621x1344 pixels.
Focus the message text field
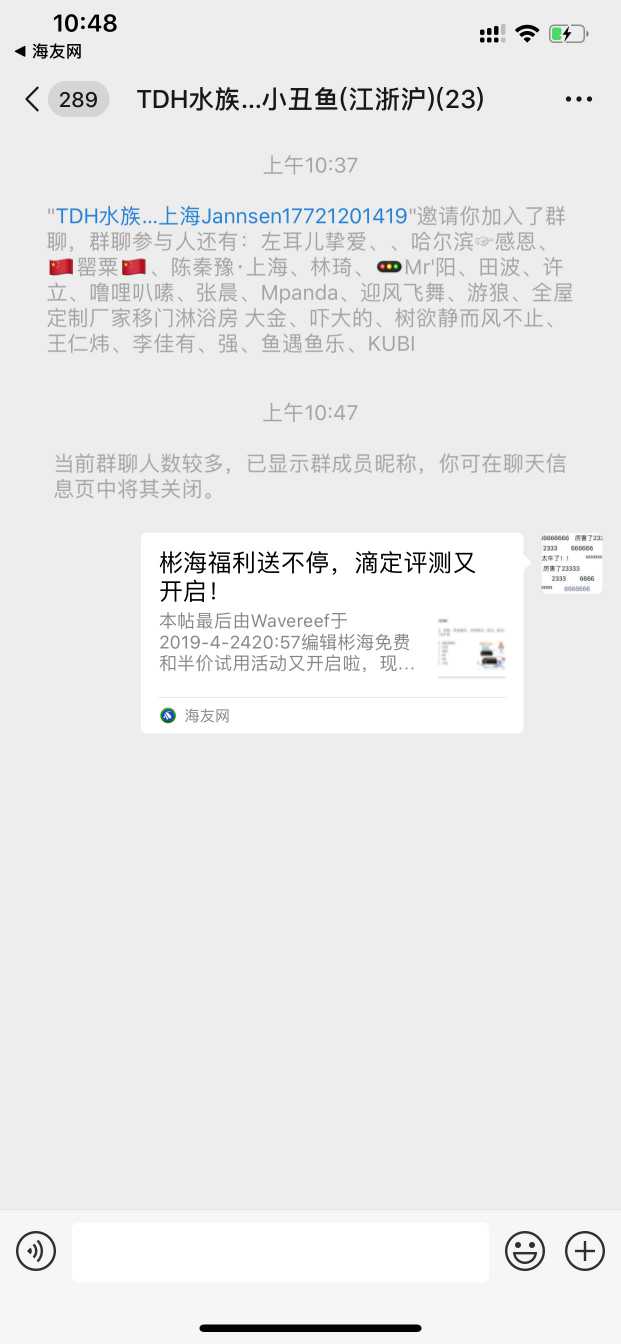point(280,1251)
